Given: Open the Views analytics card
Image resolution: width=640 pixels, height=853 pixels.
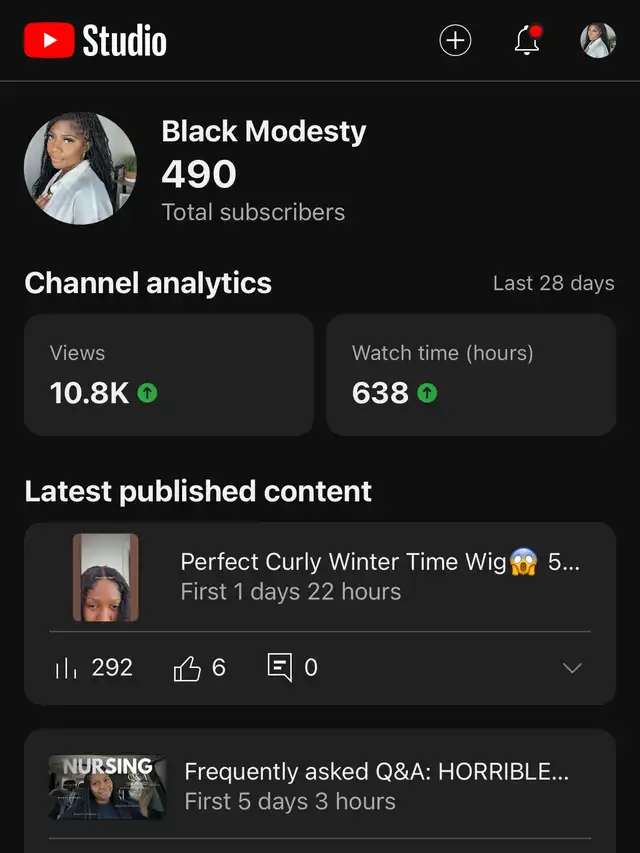Looking at the screenshot, I should point(168,375).
